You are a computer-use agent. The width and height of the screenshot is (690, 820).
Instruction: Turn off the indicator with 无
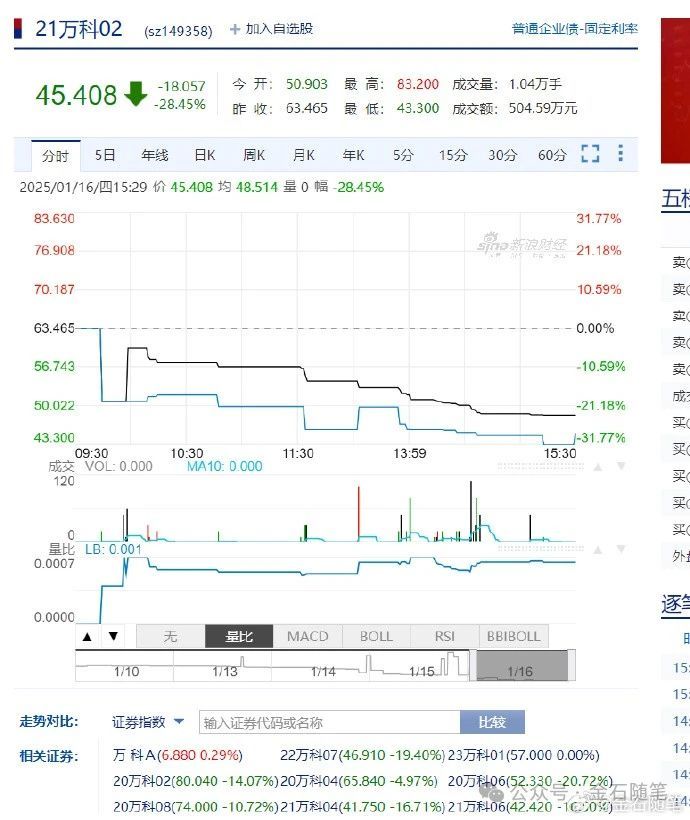[x=170, y=636]
